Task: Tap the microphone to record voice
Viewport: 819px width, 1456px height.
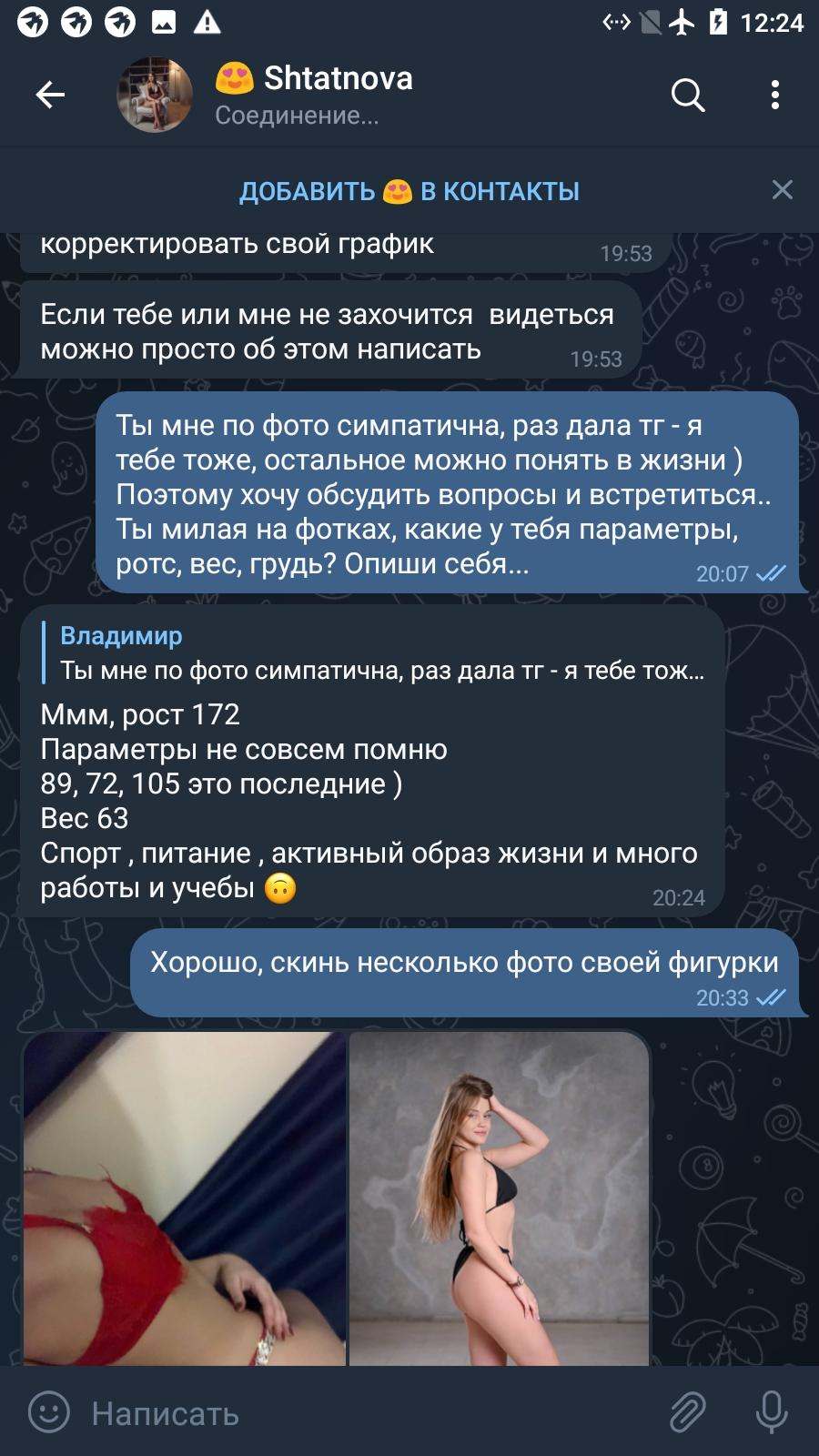Action: tap(772, 1412)
